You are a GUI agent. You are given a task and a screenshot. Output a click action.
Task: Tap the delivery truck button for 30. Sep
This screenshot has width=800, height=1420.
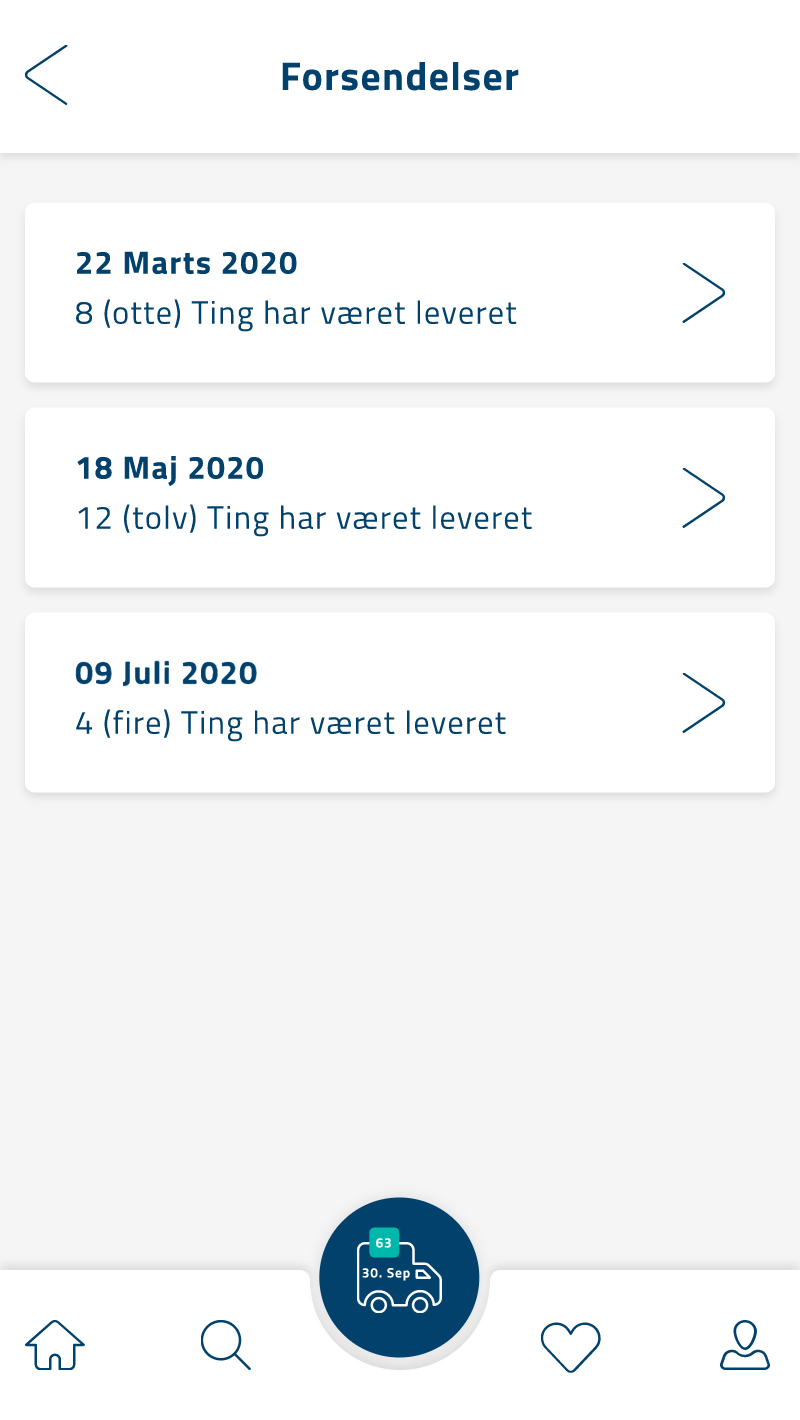point(400,1277)
